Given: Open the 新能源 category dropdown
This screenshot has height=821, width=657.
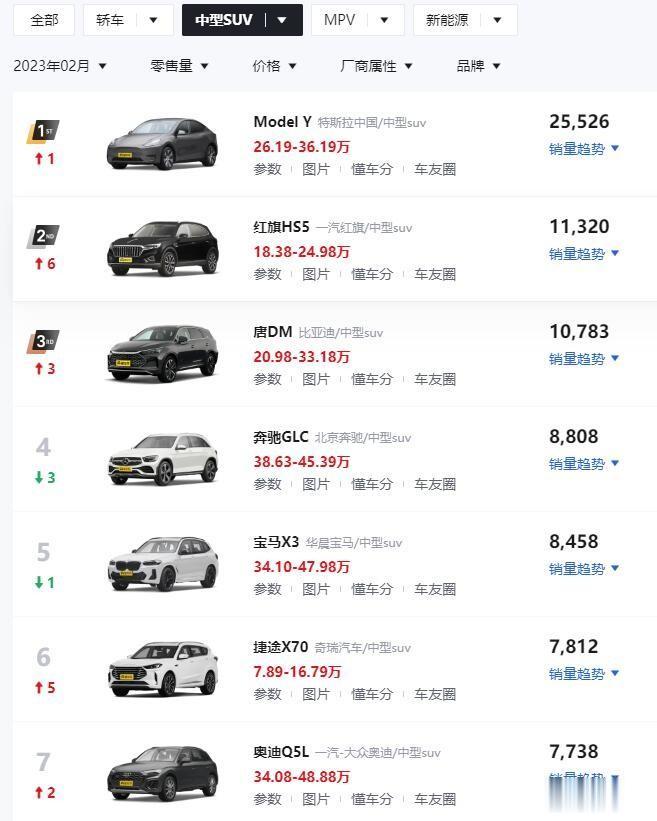Looking at the screenshot, I should click(465, 20).
